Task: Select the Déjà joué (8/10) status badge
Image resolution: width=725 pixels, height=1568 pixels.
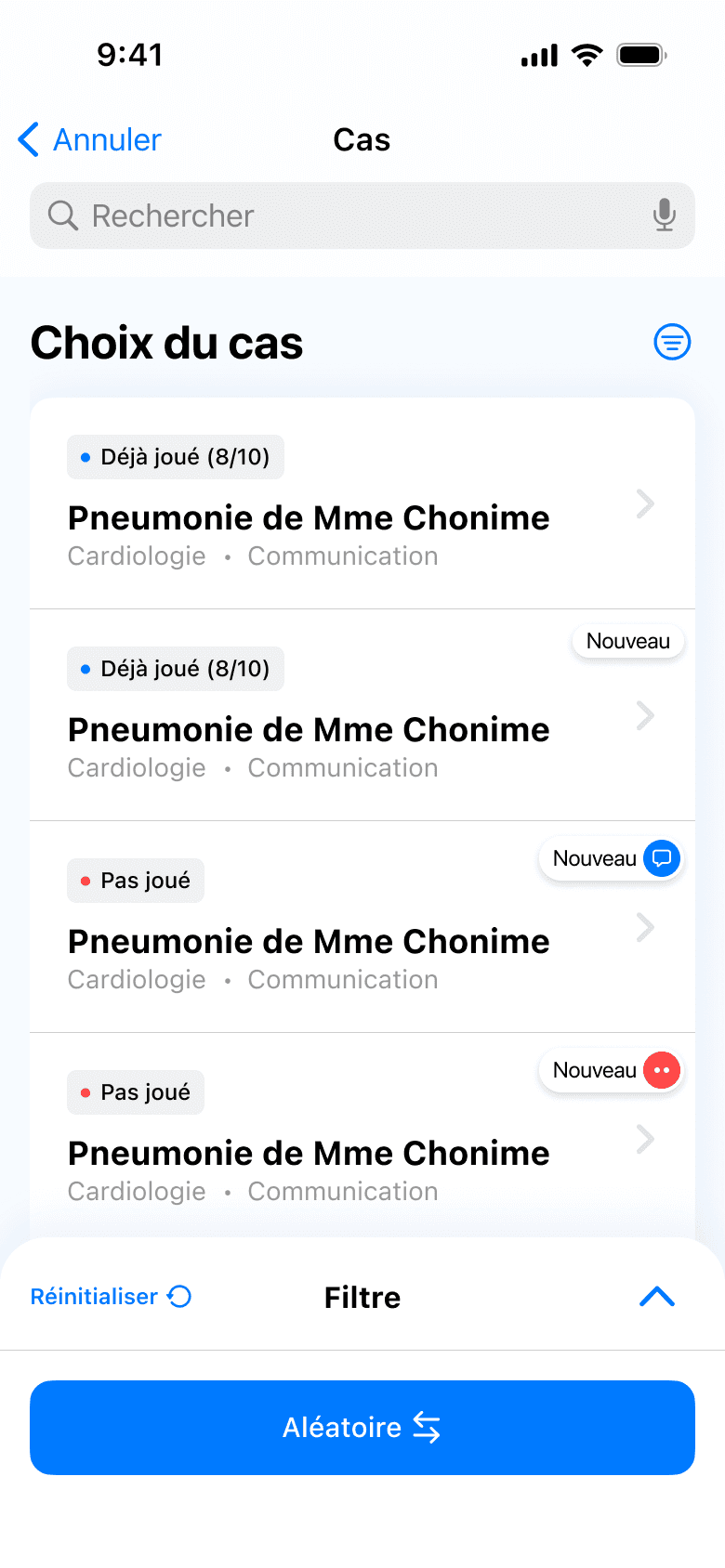Action: [175, 457]
